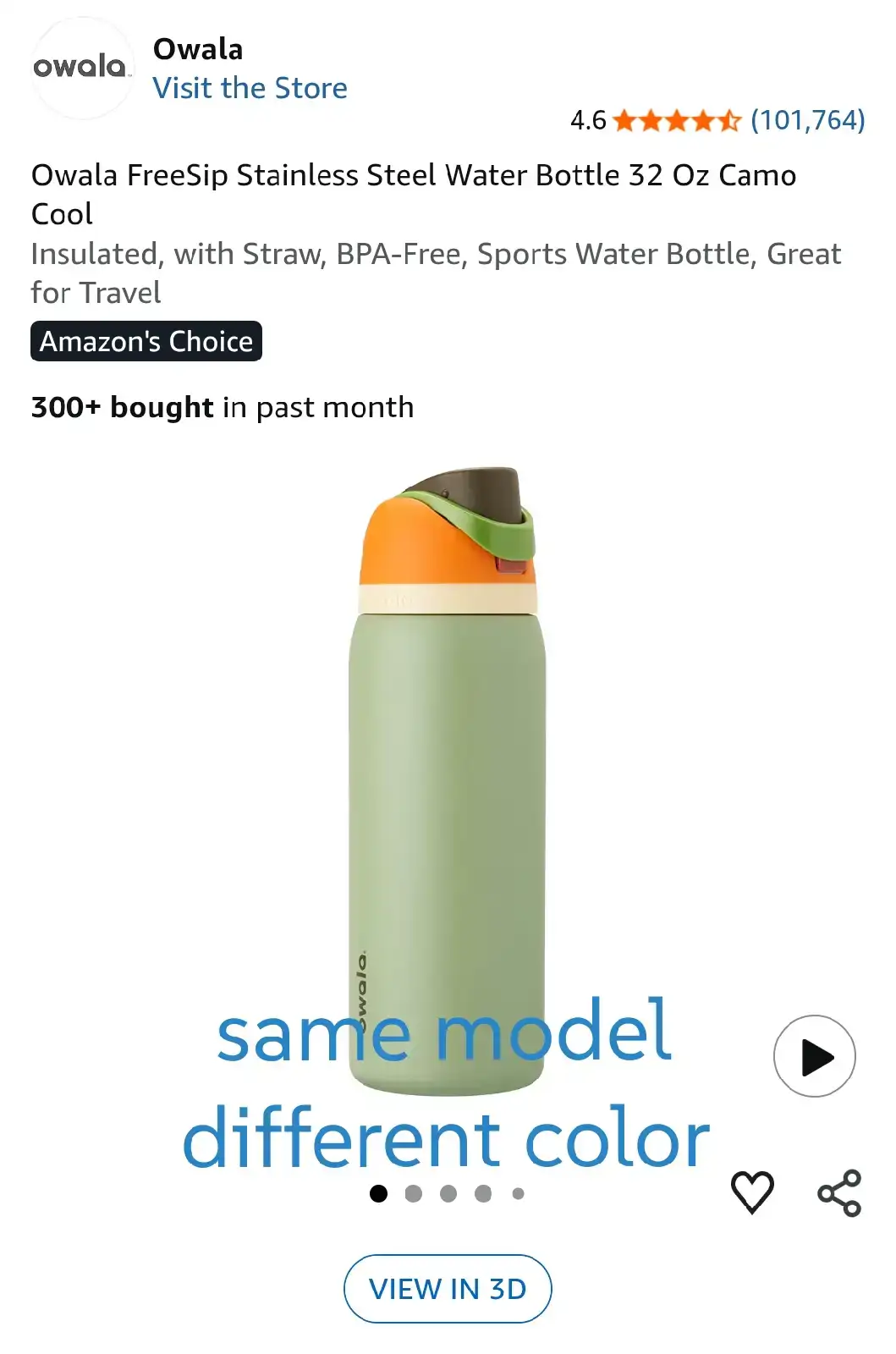The image size is (896, 1354).
Task: Select the product title text
Action: tap(414, 194)
